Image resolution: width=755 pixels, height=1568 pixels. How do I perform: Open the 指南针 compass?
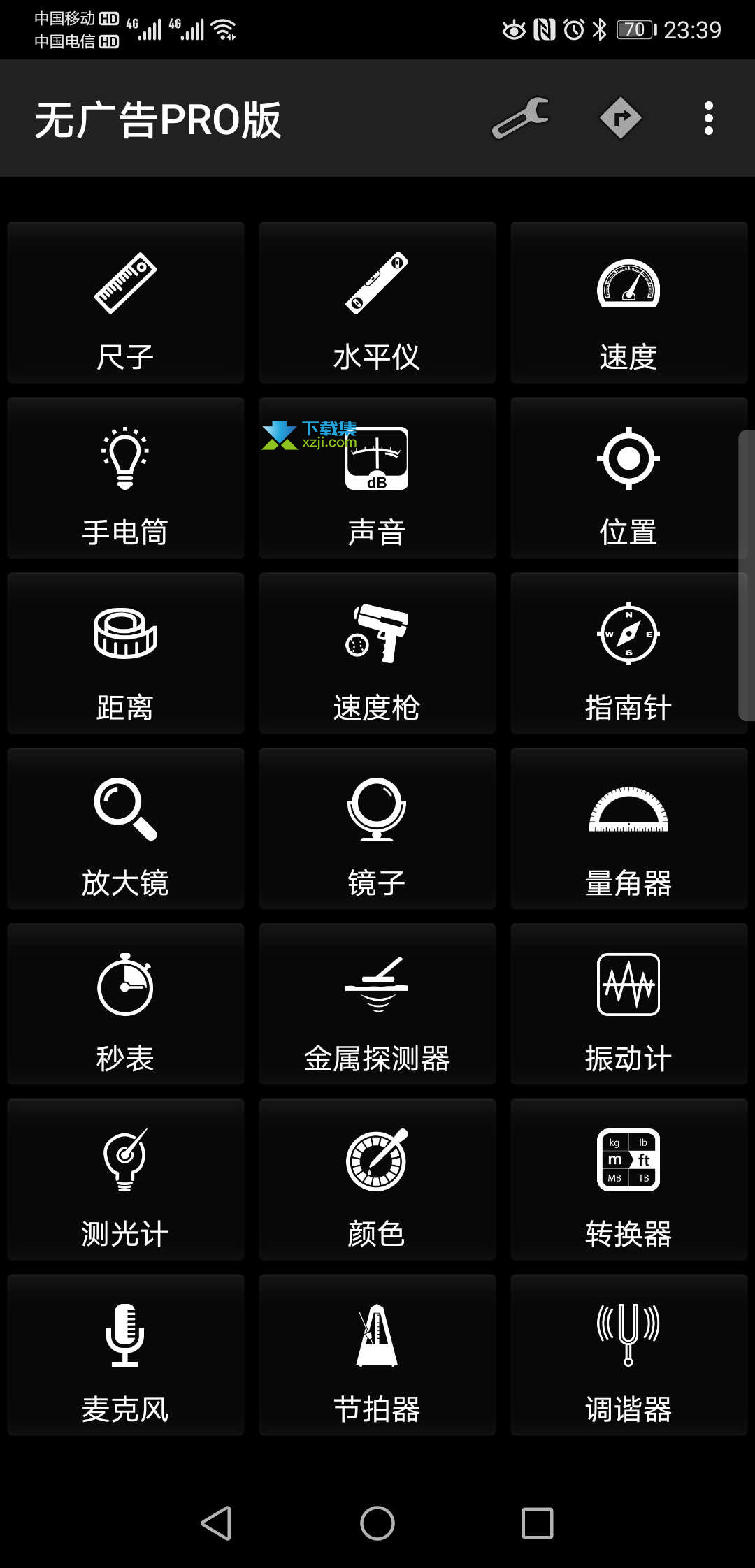(x=629, y=653)
